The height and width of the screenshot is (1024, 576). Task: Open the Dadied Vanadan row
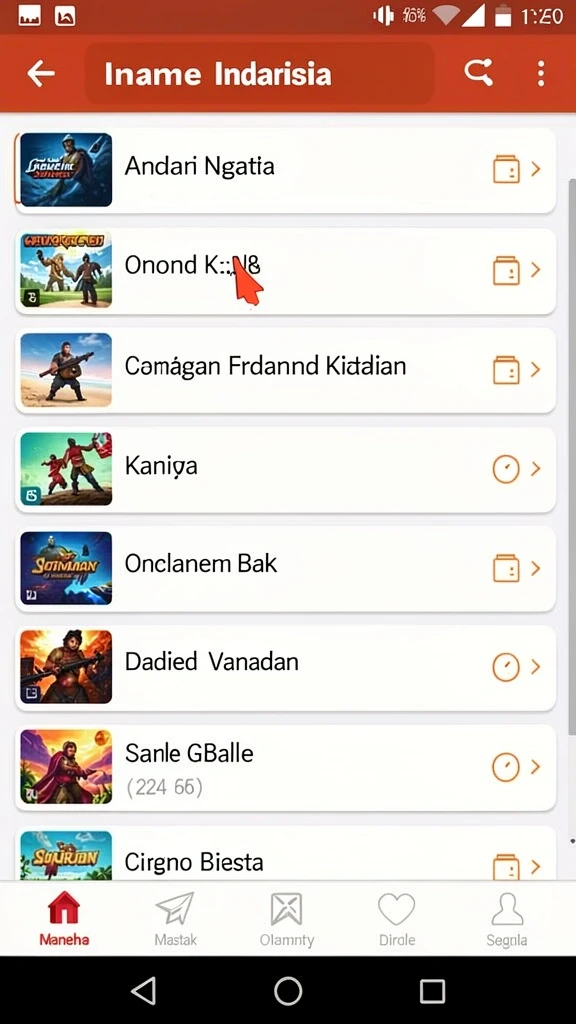285,667
